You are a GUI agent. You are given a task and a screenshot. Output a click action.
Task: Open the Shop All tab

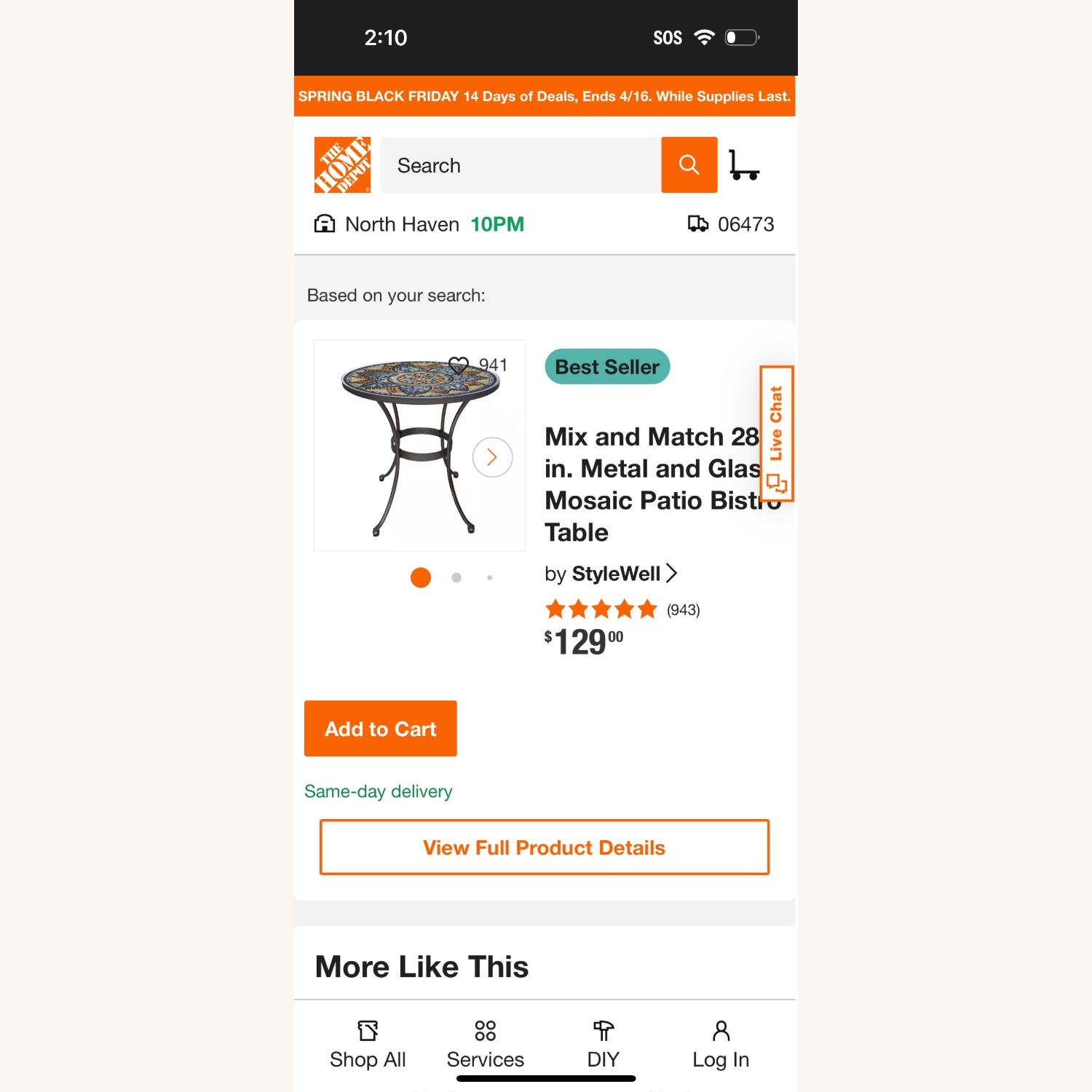(x=368, y=1045)
